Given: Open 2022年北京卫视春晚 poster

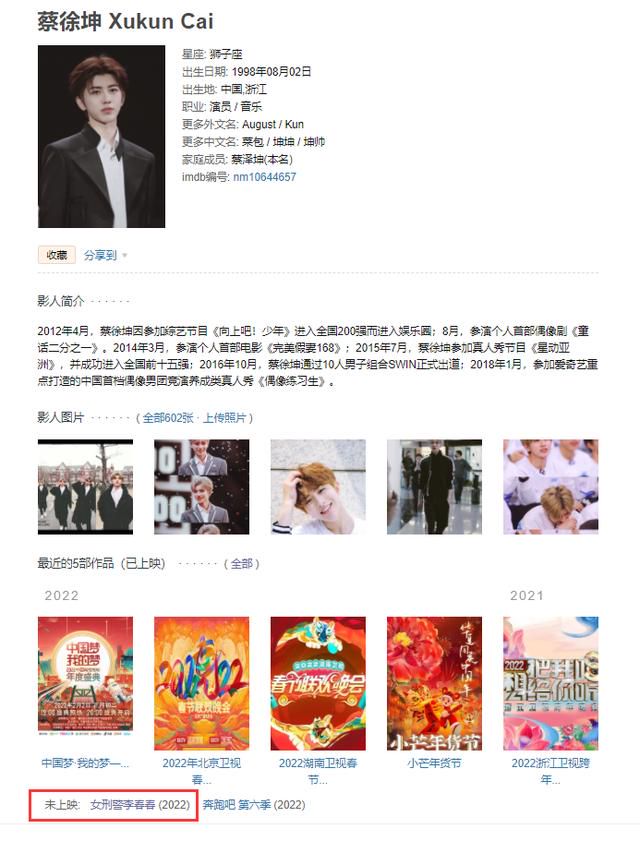Looking at the screenshot, I should pos(201,683).
